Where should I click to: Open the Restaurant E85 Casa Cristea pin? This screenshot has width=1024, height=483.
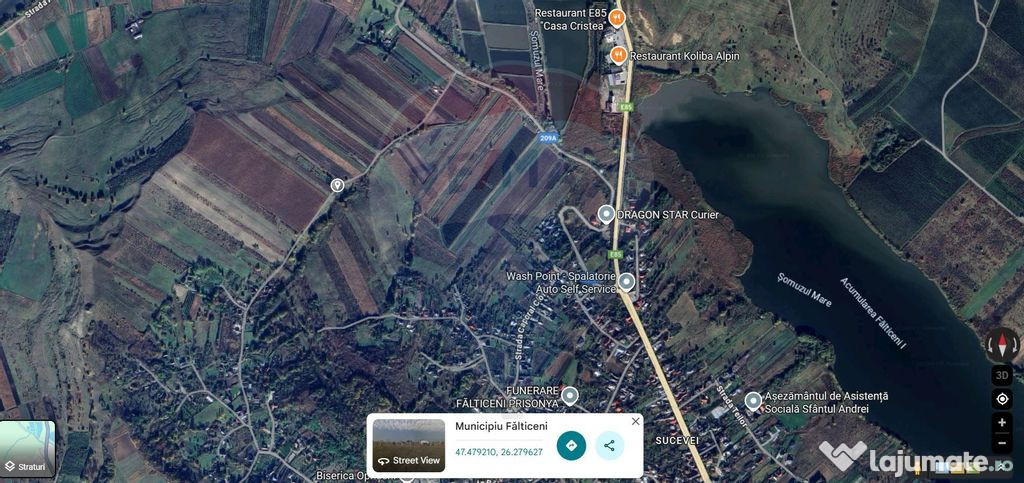617,17
